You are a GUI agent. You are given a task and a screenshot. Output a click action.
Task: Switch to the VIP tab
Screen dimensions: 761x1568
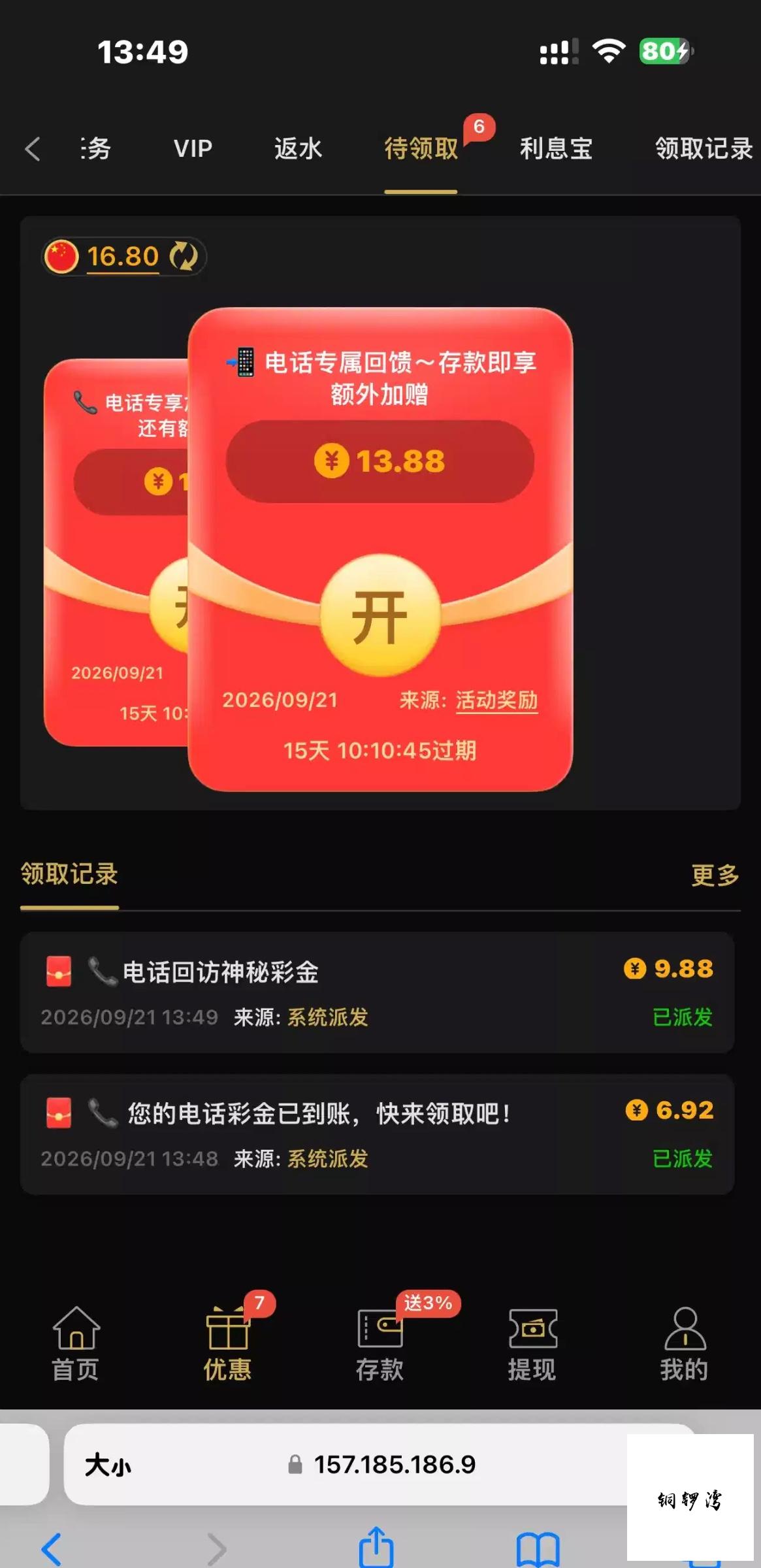[x=193, y=149]
